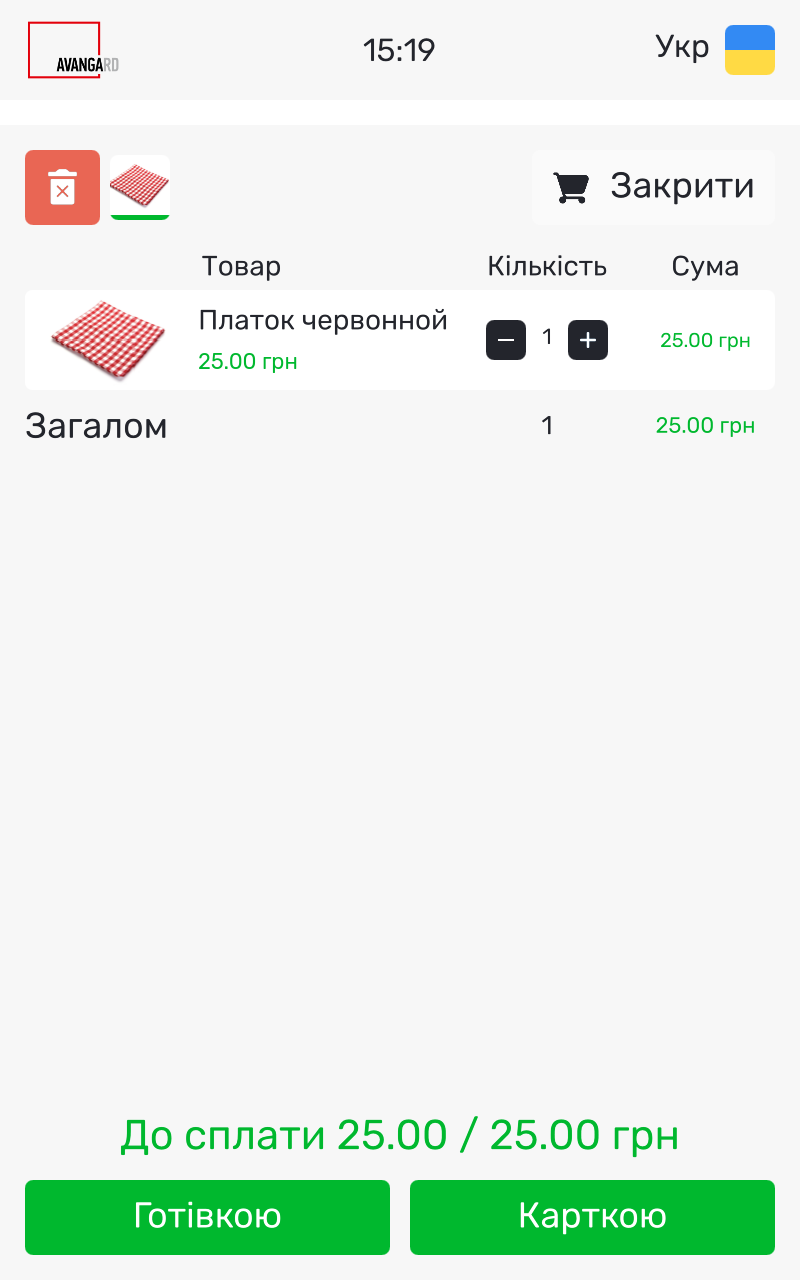Choose card payment with Карткою
The height and width of the screenshot is (1280, 800).
pyautogui.click(x=592, y=1216)
